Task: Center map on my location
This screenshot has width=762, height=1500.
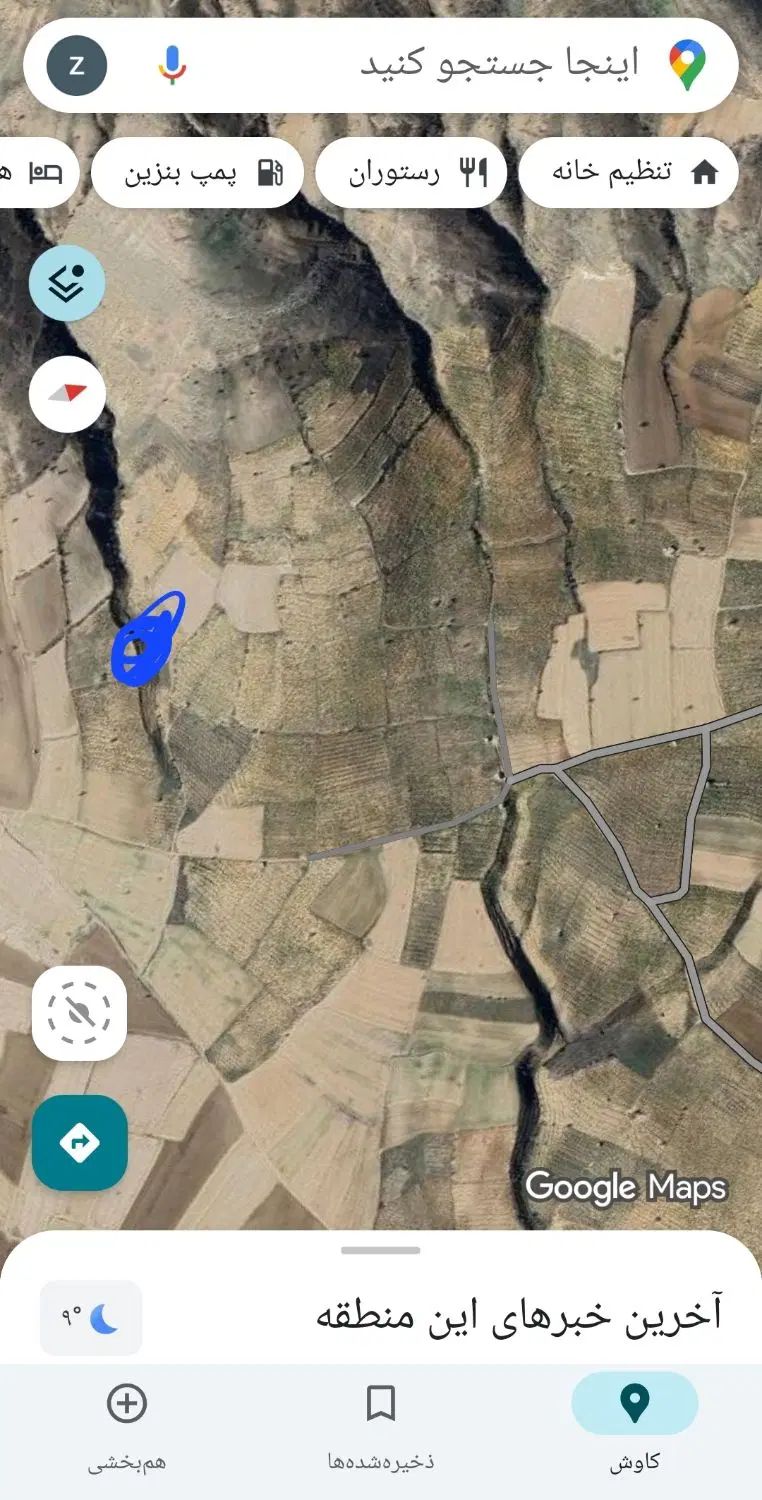Action: click(79, 1013)
